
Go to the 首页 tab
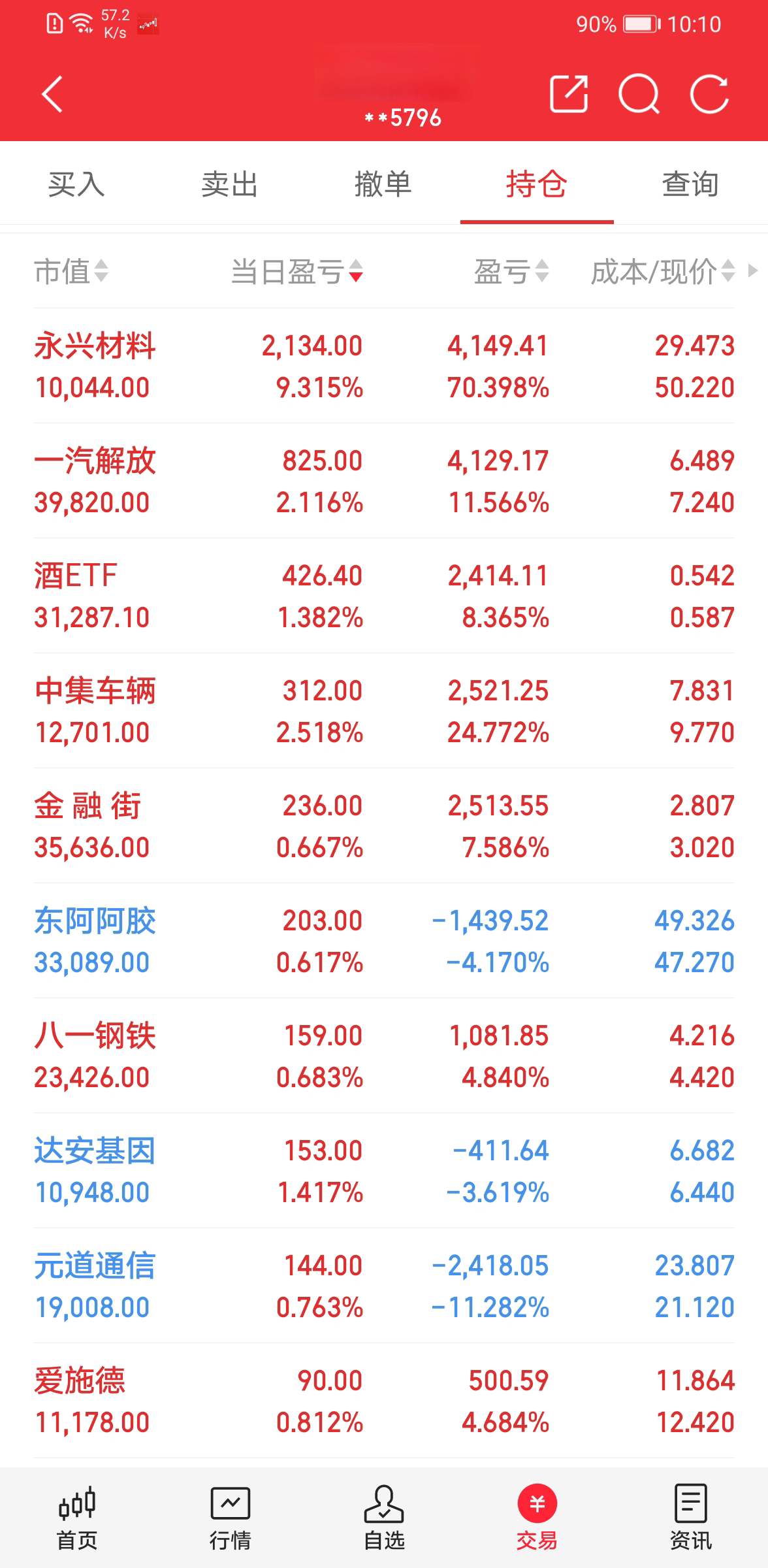pyautogui.click(x=77, y=1517)
